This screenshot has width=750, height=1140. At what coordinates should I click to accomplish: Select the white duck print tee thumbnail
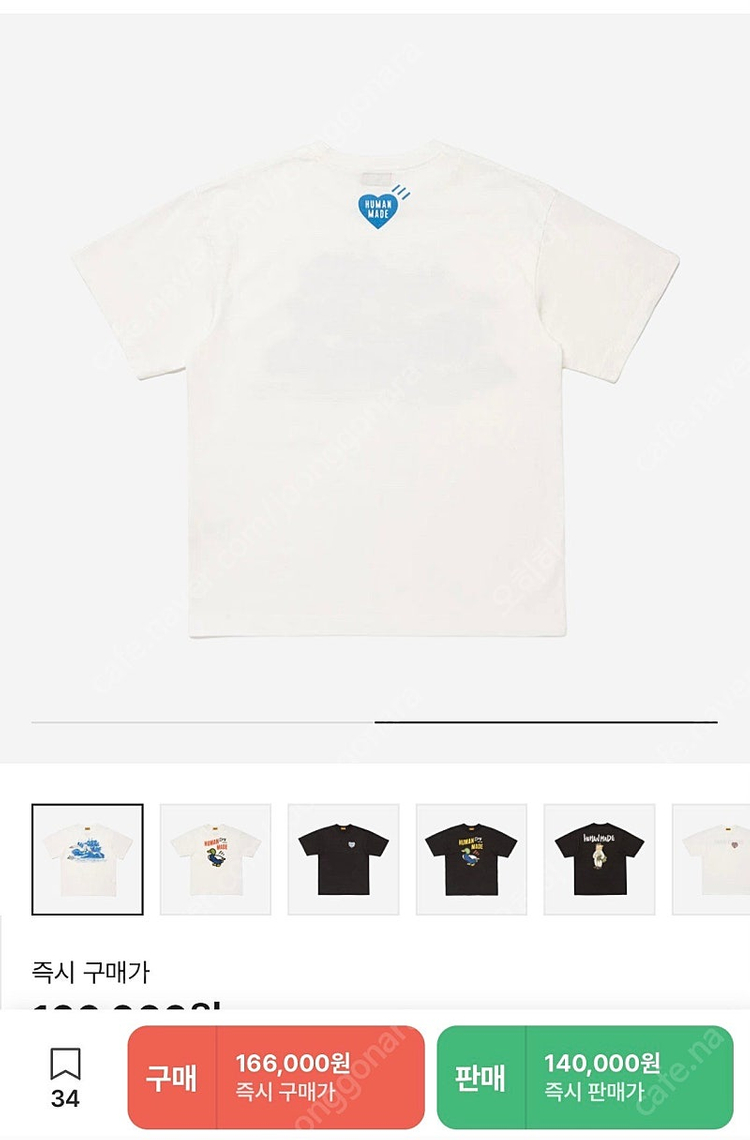click(215, 859)
